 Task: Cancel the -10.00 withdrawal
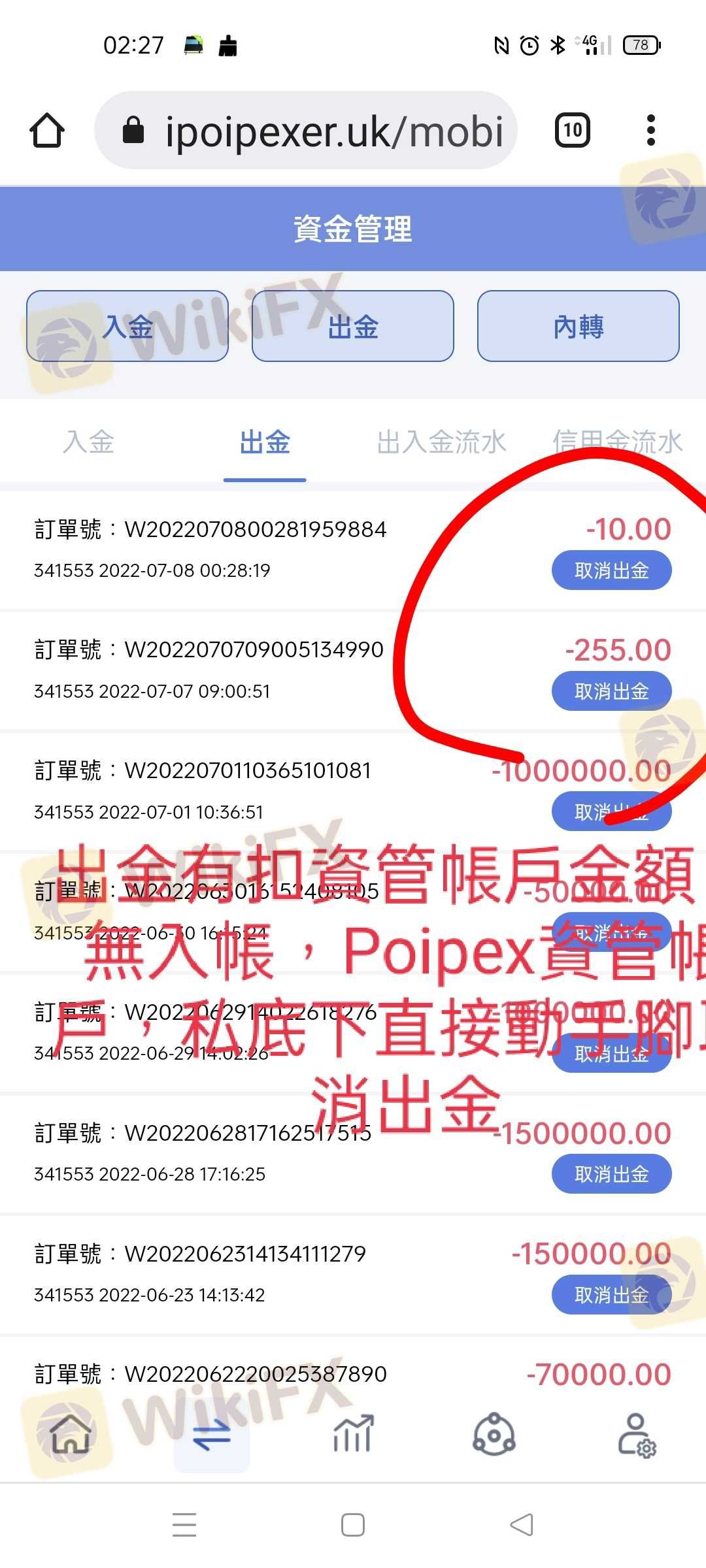[x=611, y=570]
